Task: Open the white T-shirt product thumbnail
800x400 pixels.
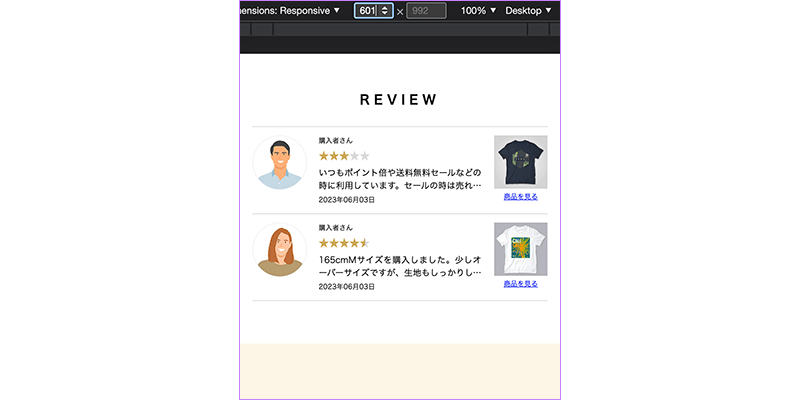Action: (520, 249)
